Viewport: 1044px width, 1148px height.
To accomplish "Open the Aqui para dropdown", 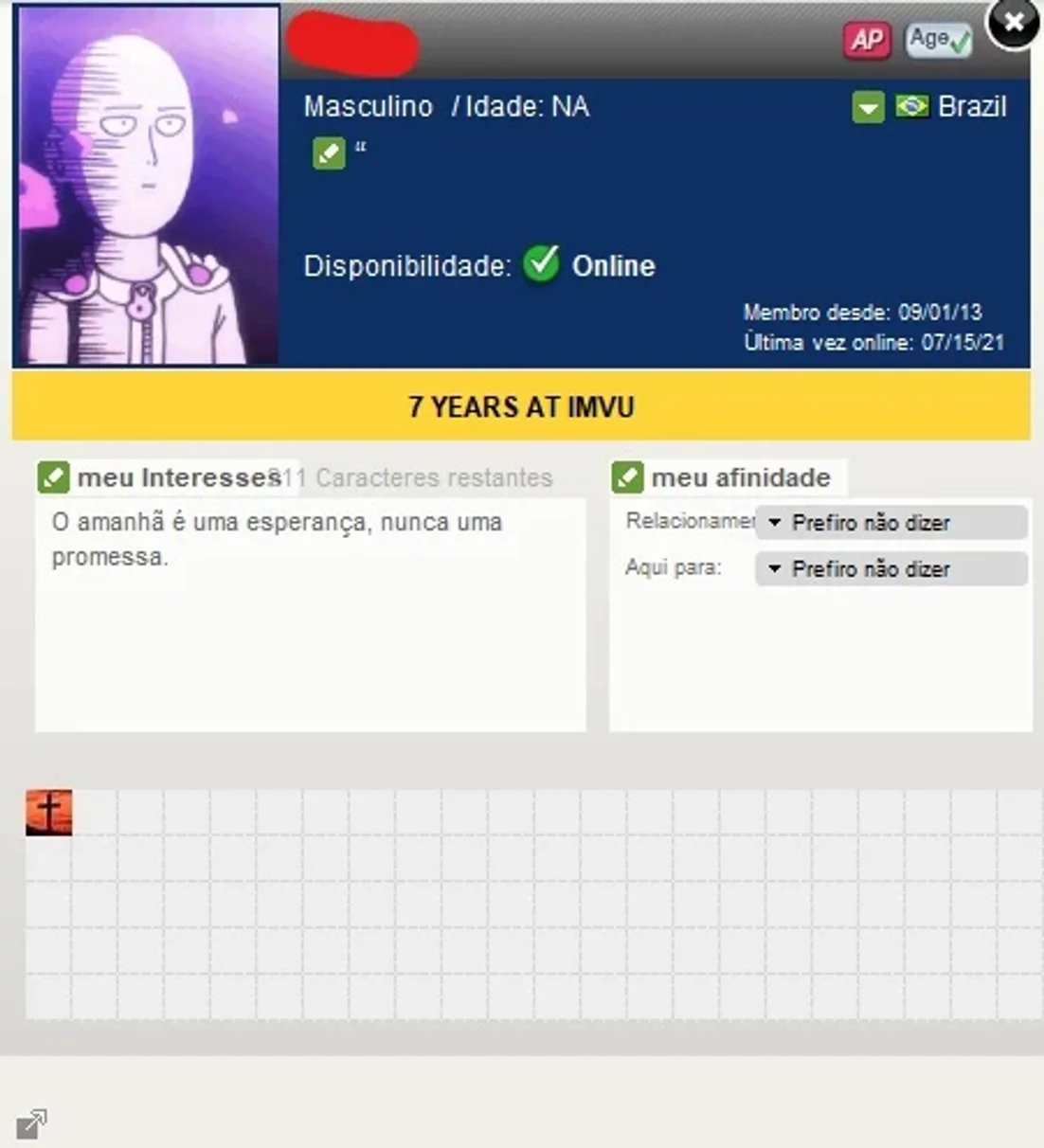I will pyautogui.click(x=891, y=569).
